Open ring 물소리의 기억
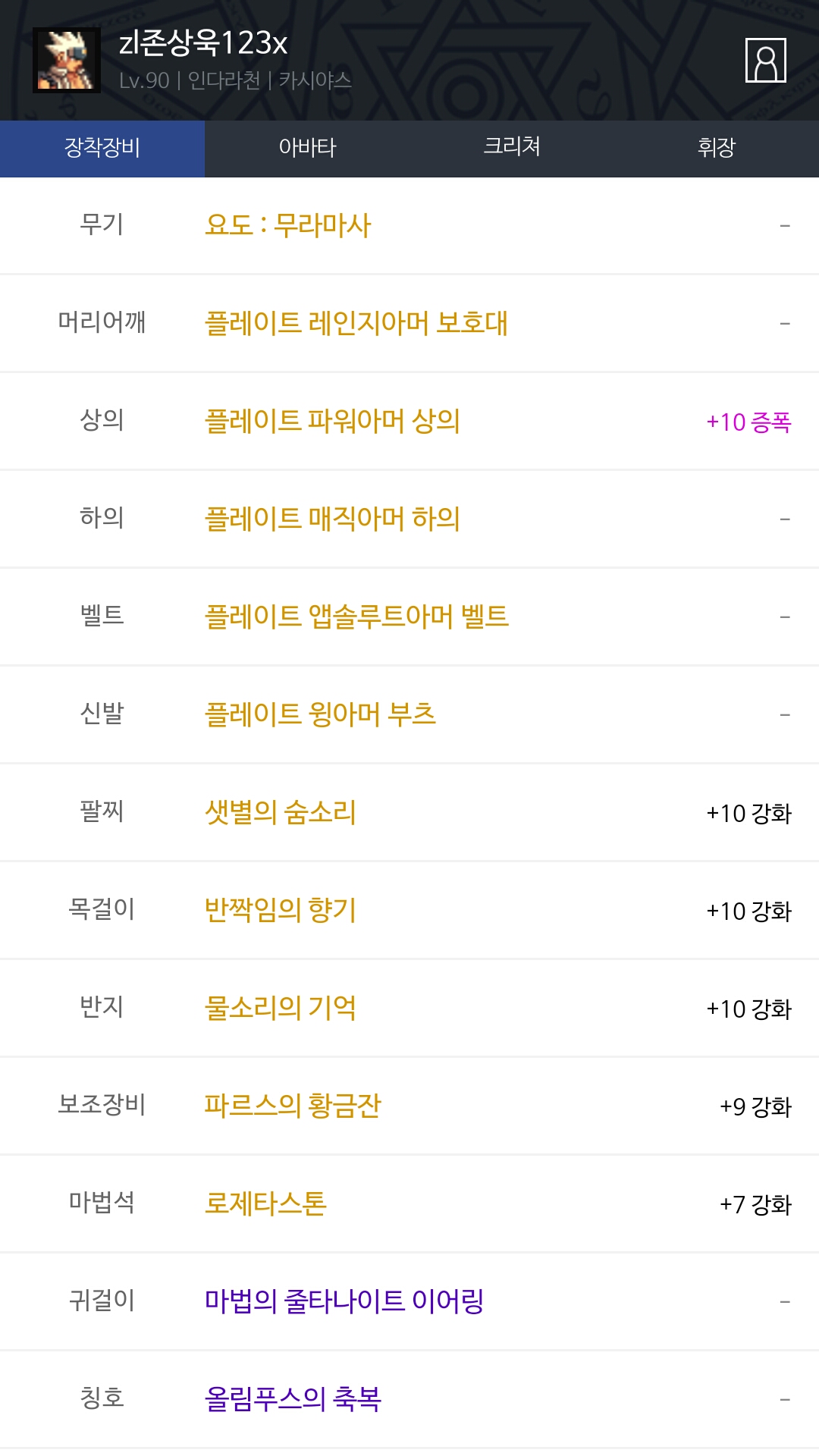Screen dimensions: 819x1456 tap(281, 1009)
